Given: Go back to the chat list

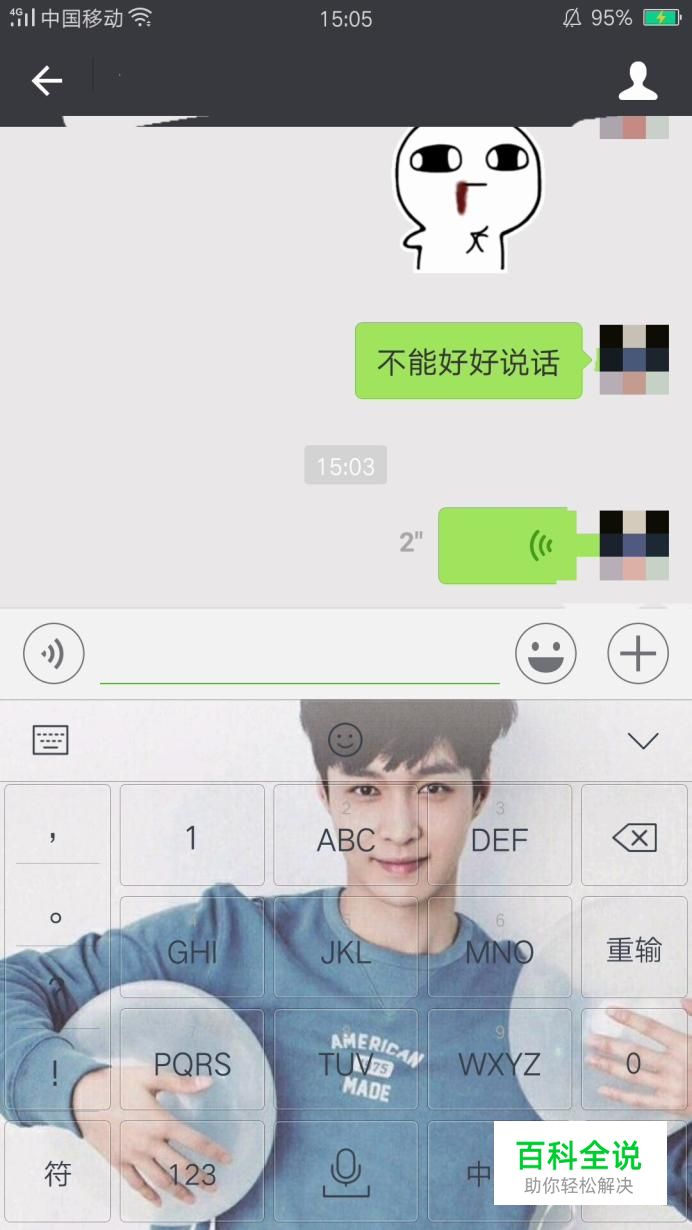Looking at the screenshot, I should click(46, 81).
